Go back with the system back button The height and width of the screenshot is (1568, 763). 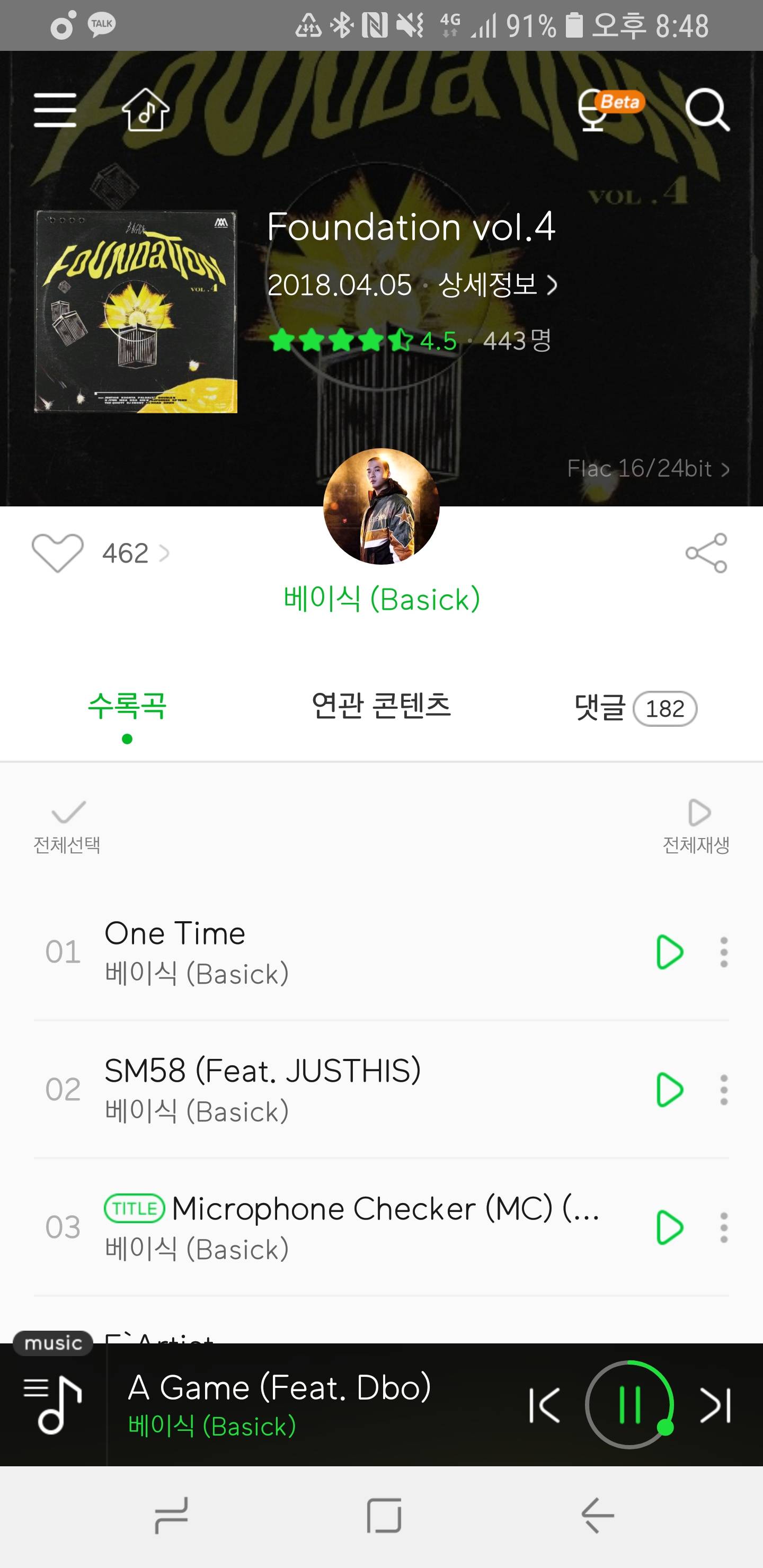pos(597,1515)
